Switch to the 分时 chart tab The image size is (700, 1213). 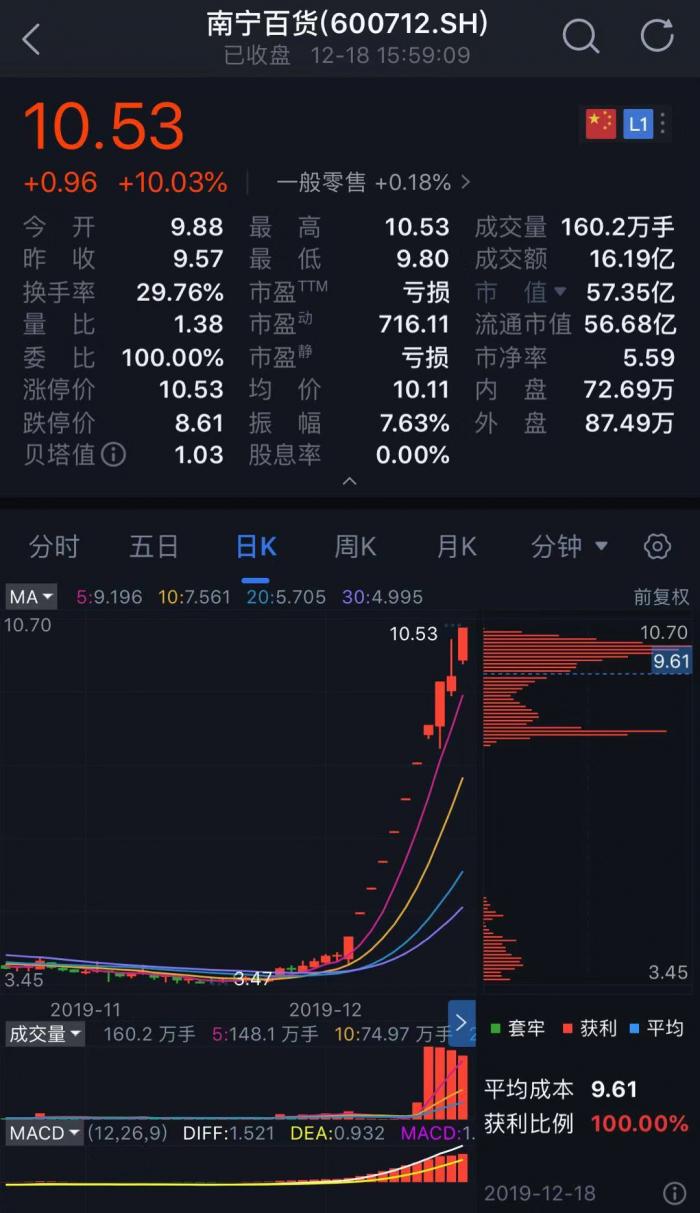click(54, 547)
